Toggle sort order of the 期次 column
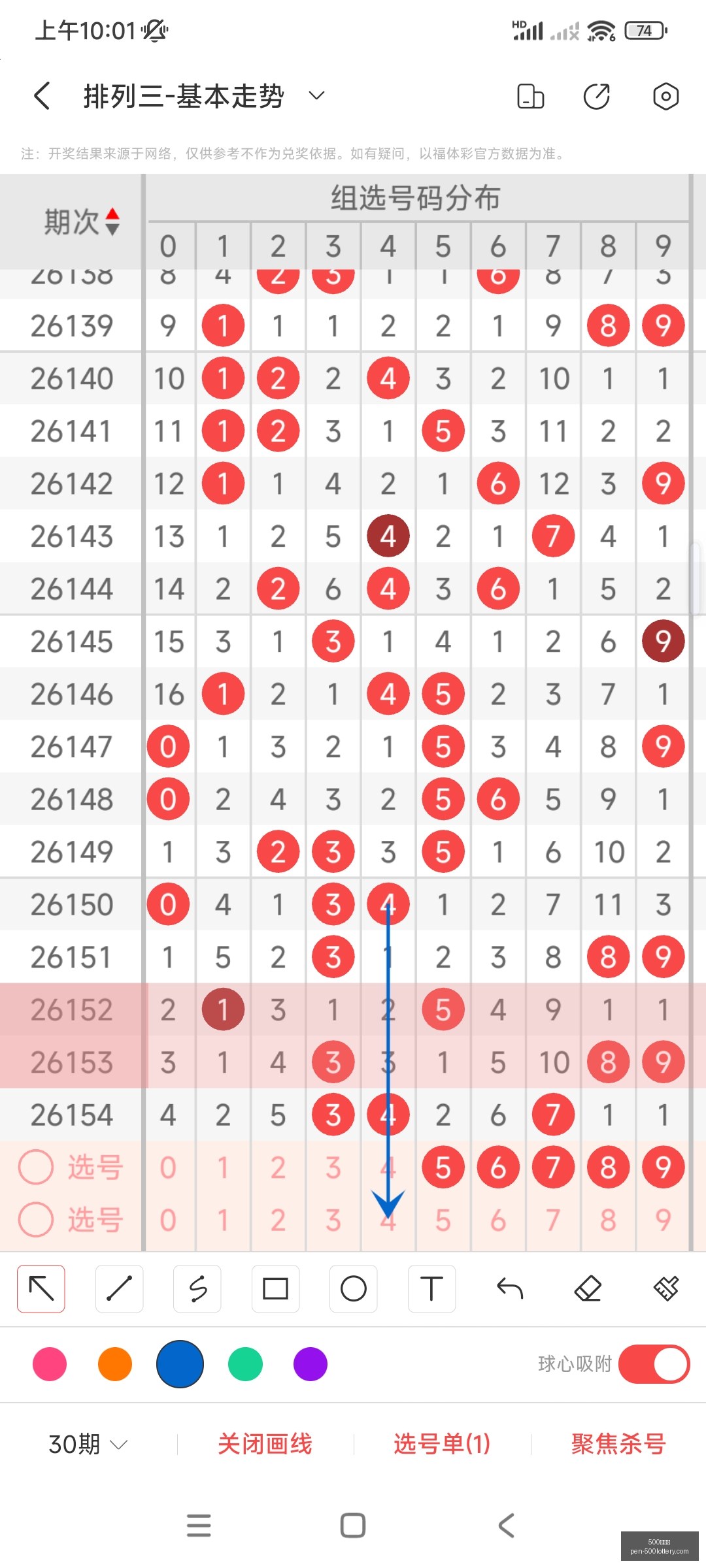 112,221
